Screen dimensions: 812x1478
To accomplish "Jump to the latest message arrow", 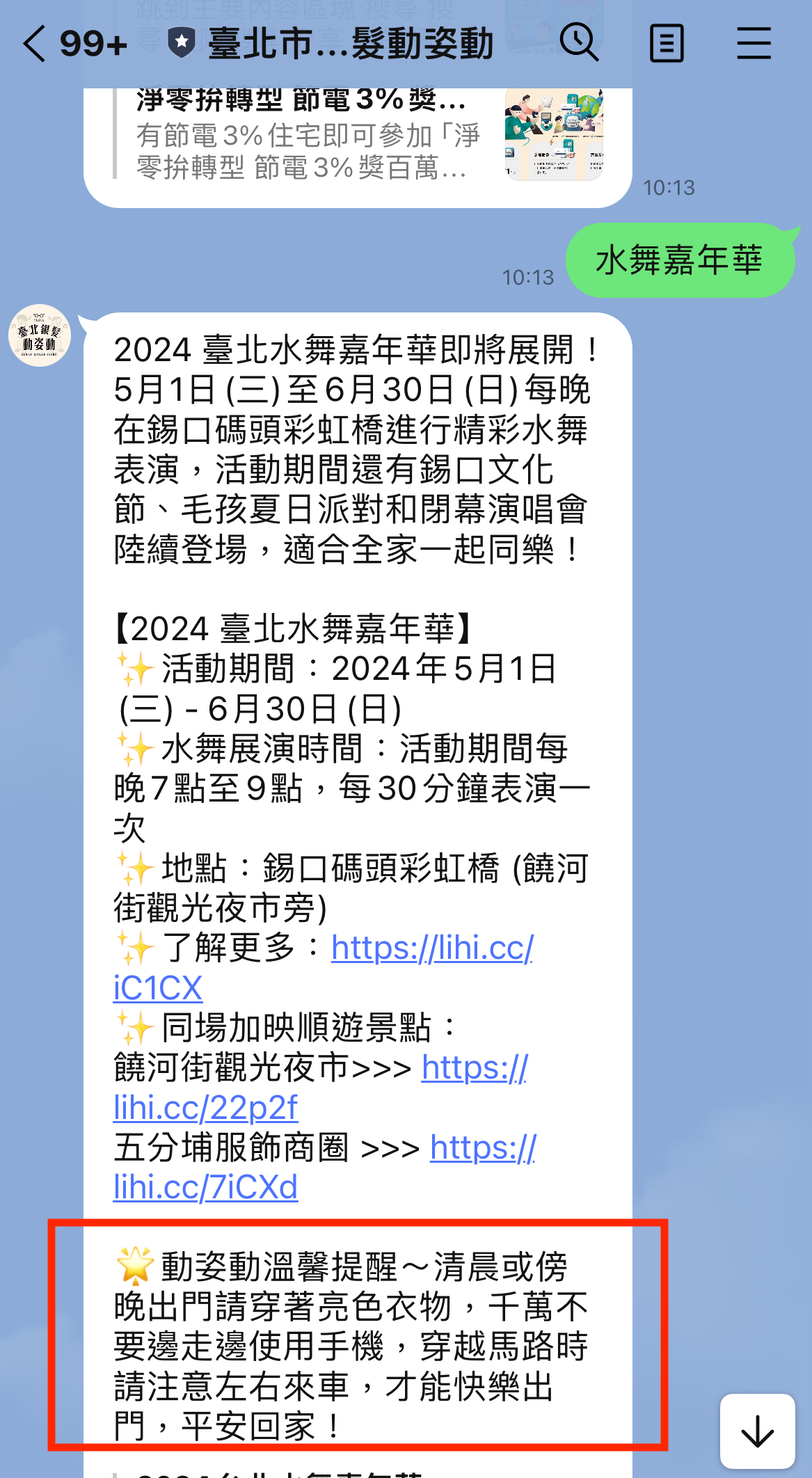I will [757, 1432].
